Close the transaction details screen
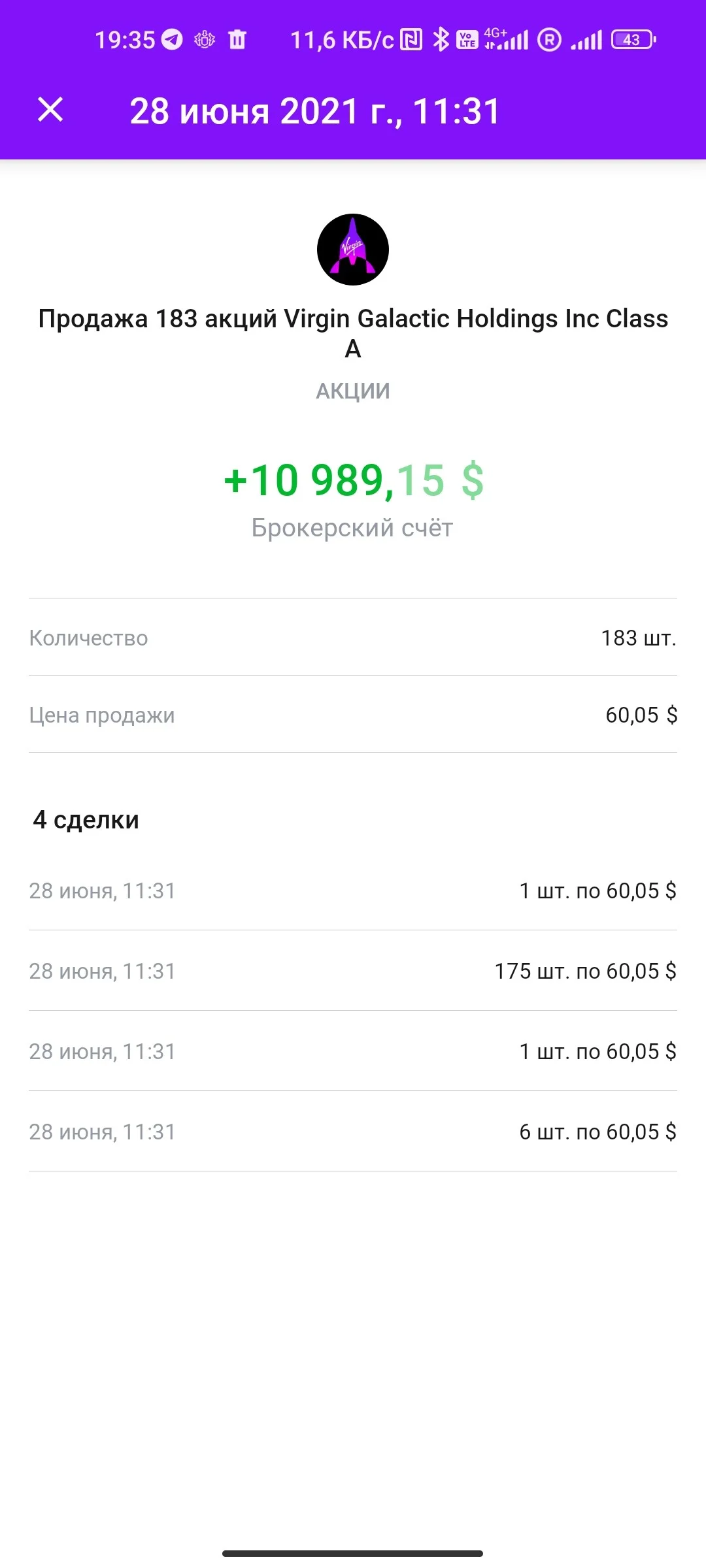 50,110
